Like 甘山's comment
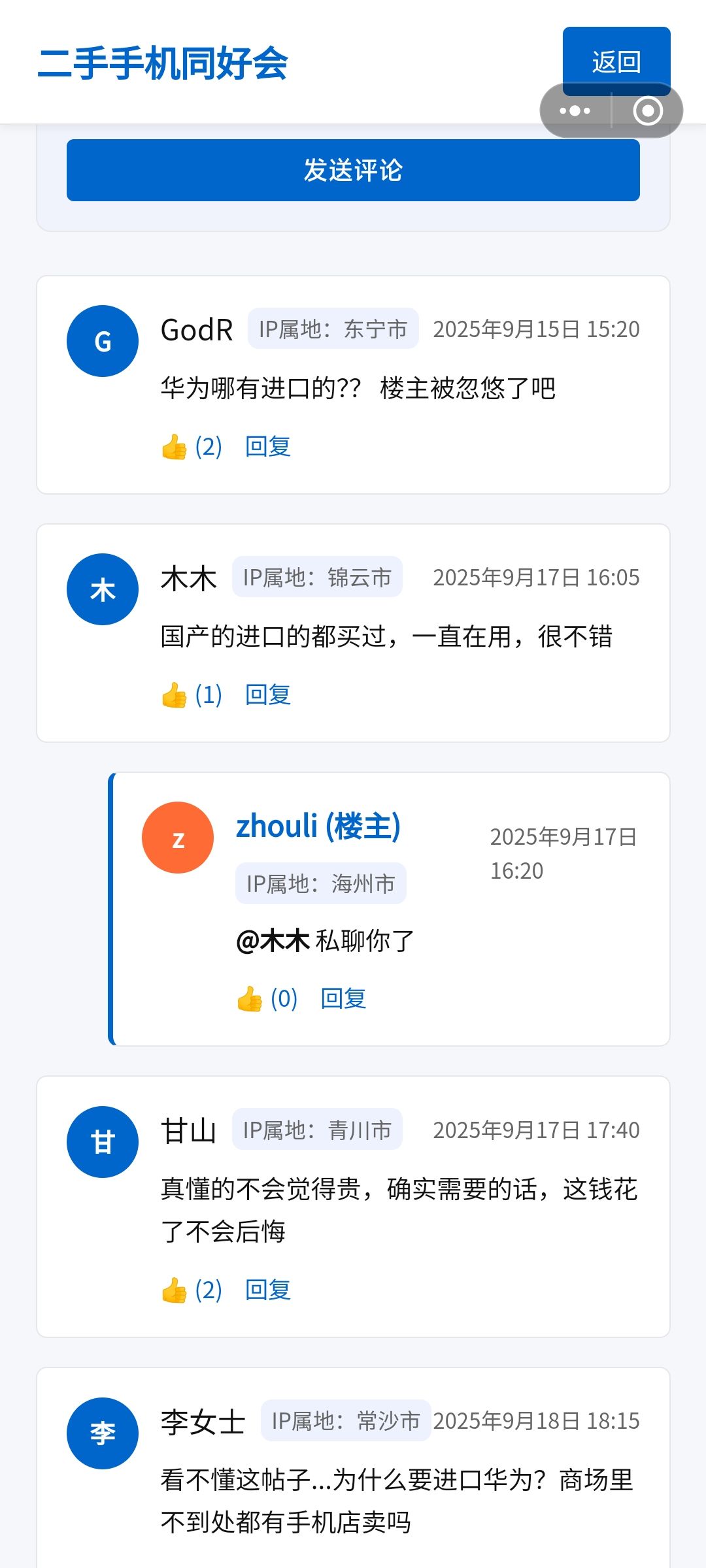 coord(192,1290)
